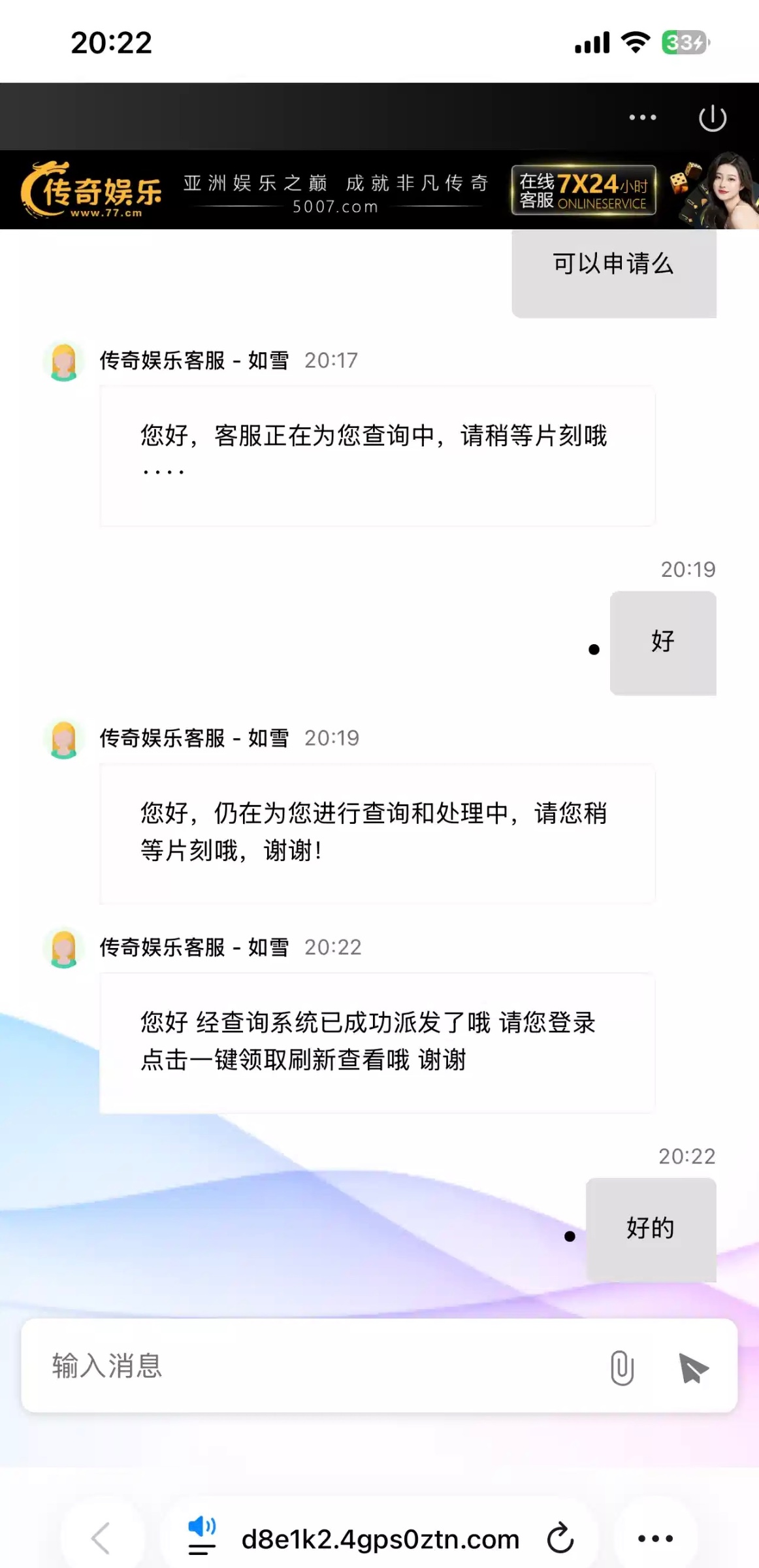This screenshot has height=1568, width=759.
Task: Open the chat options three-dot menu
Action: pos(642,118)
